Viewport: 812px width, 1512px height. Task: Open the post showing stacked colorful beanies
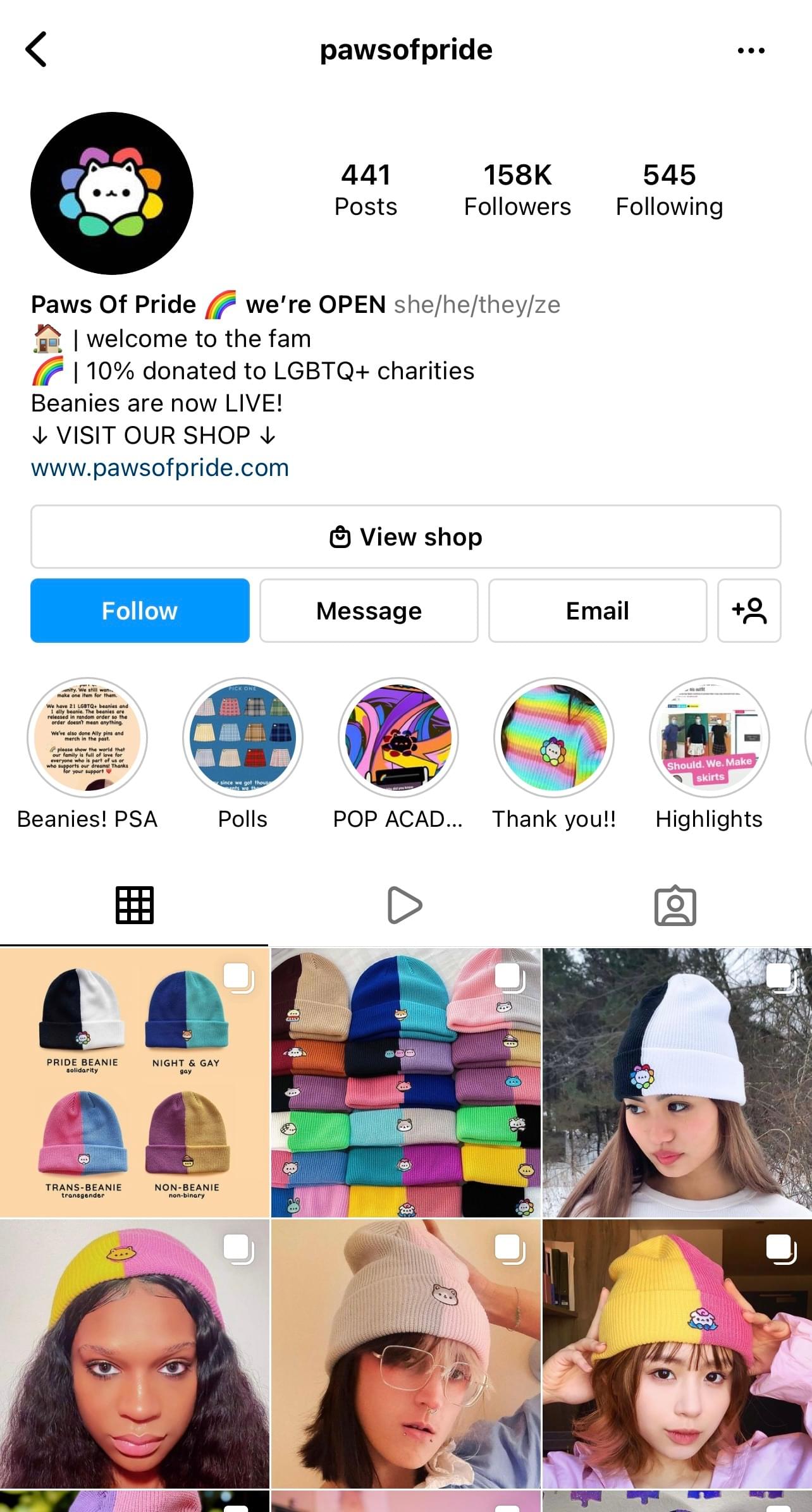405,1082
